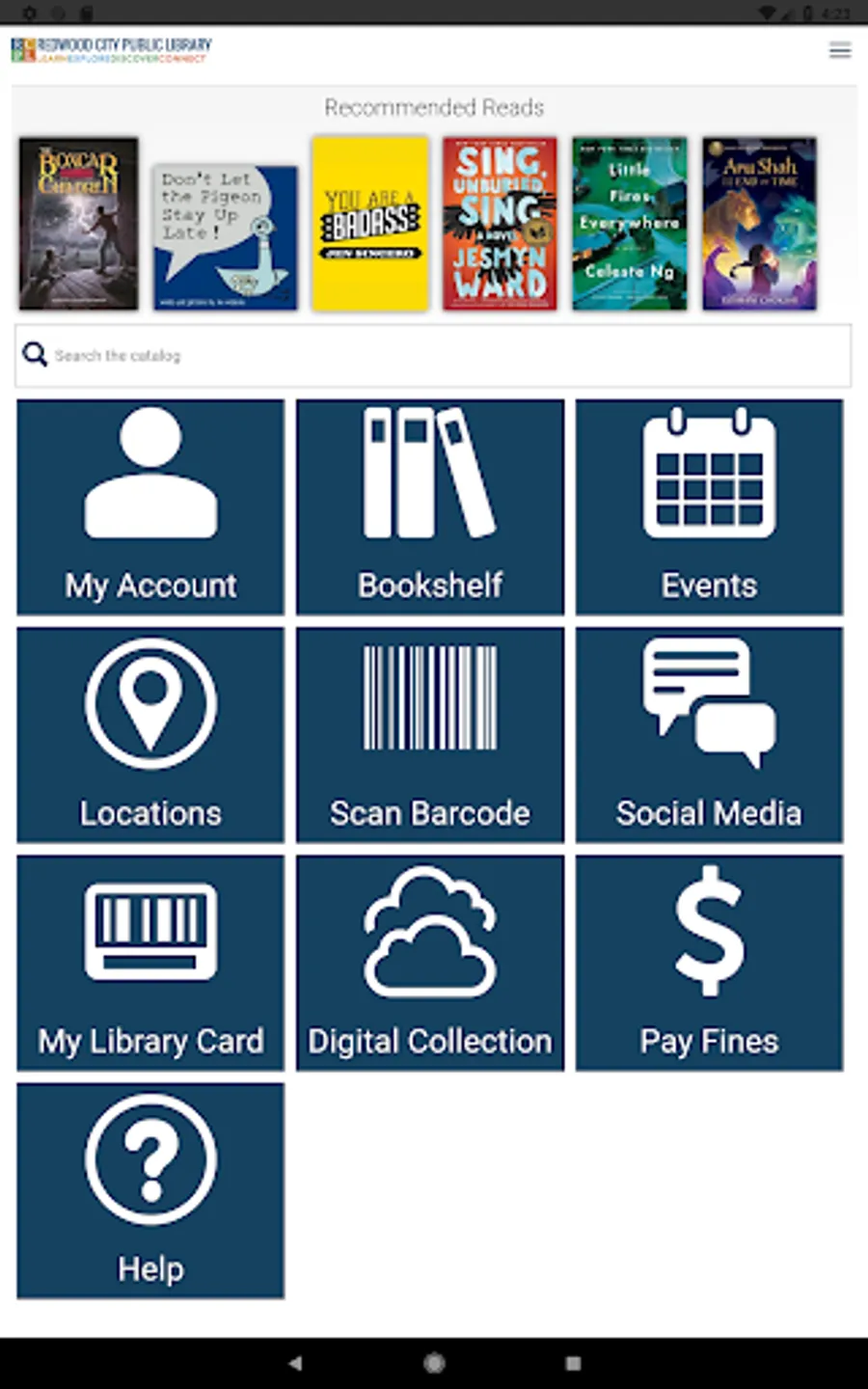The height and width of the screenshot is (1389, 868).
Task: Open the Social Media tile
Action: click(x=709, y=735)
